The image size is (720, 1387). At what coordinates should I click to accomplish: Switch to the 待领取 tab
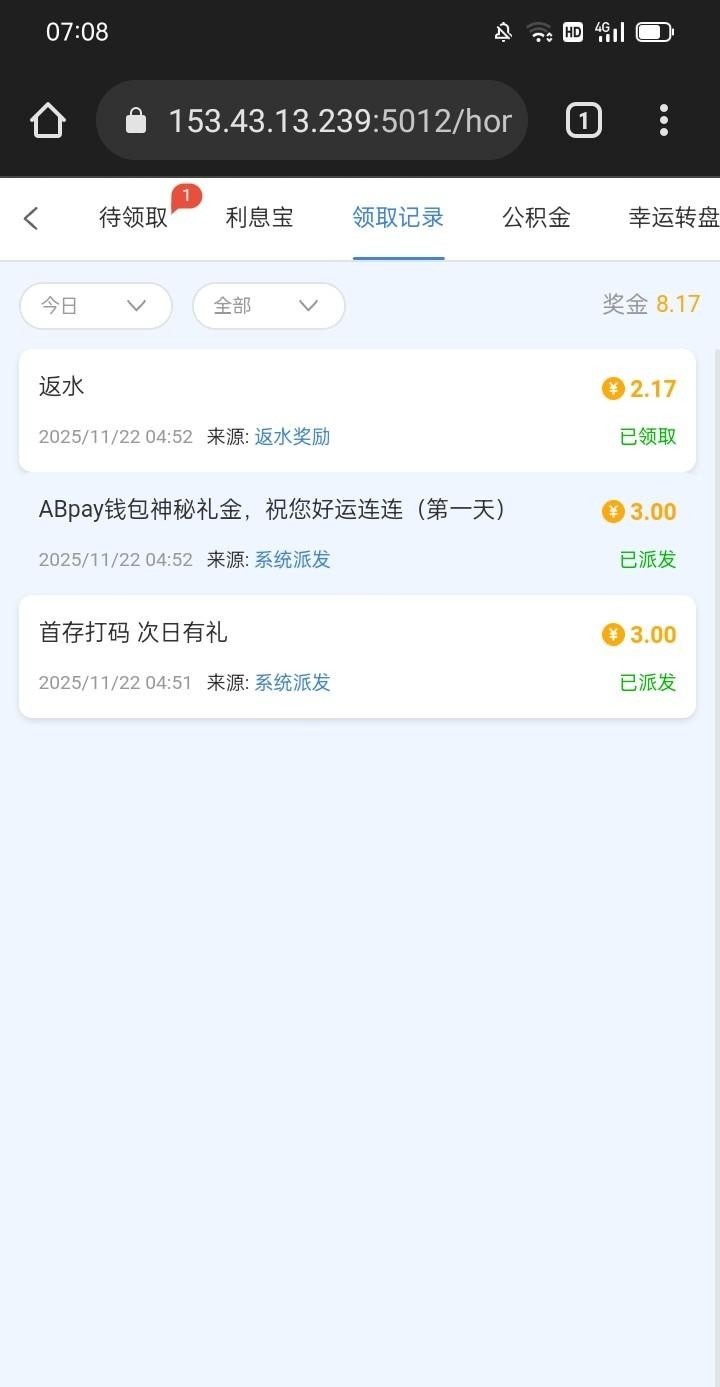131,218
